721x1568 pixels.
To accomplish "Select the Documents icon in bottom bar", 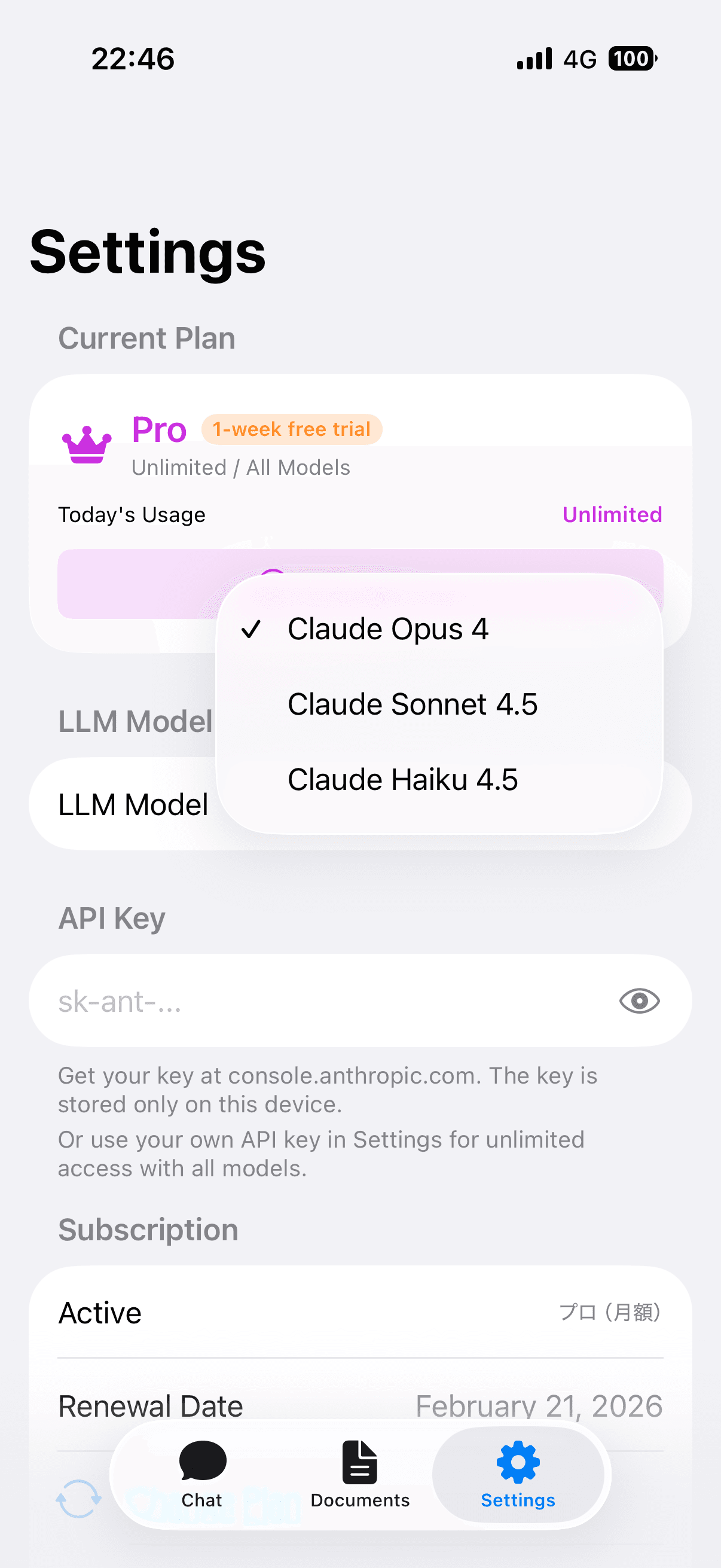I will (x=359, y=1461).
